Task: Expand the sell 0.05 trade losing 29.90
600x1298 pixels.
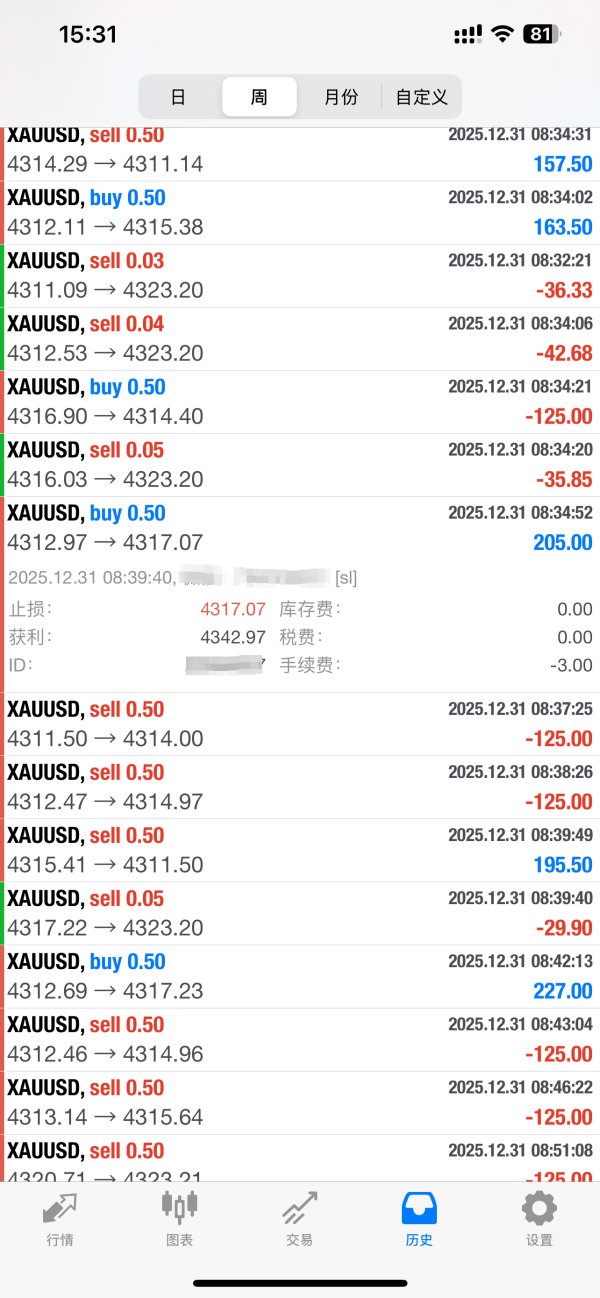Action: (300, 912)
